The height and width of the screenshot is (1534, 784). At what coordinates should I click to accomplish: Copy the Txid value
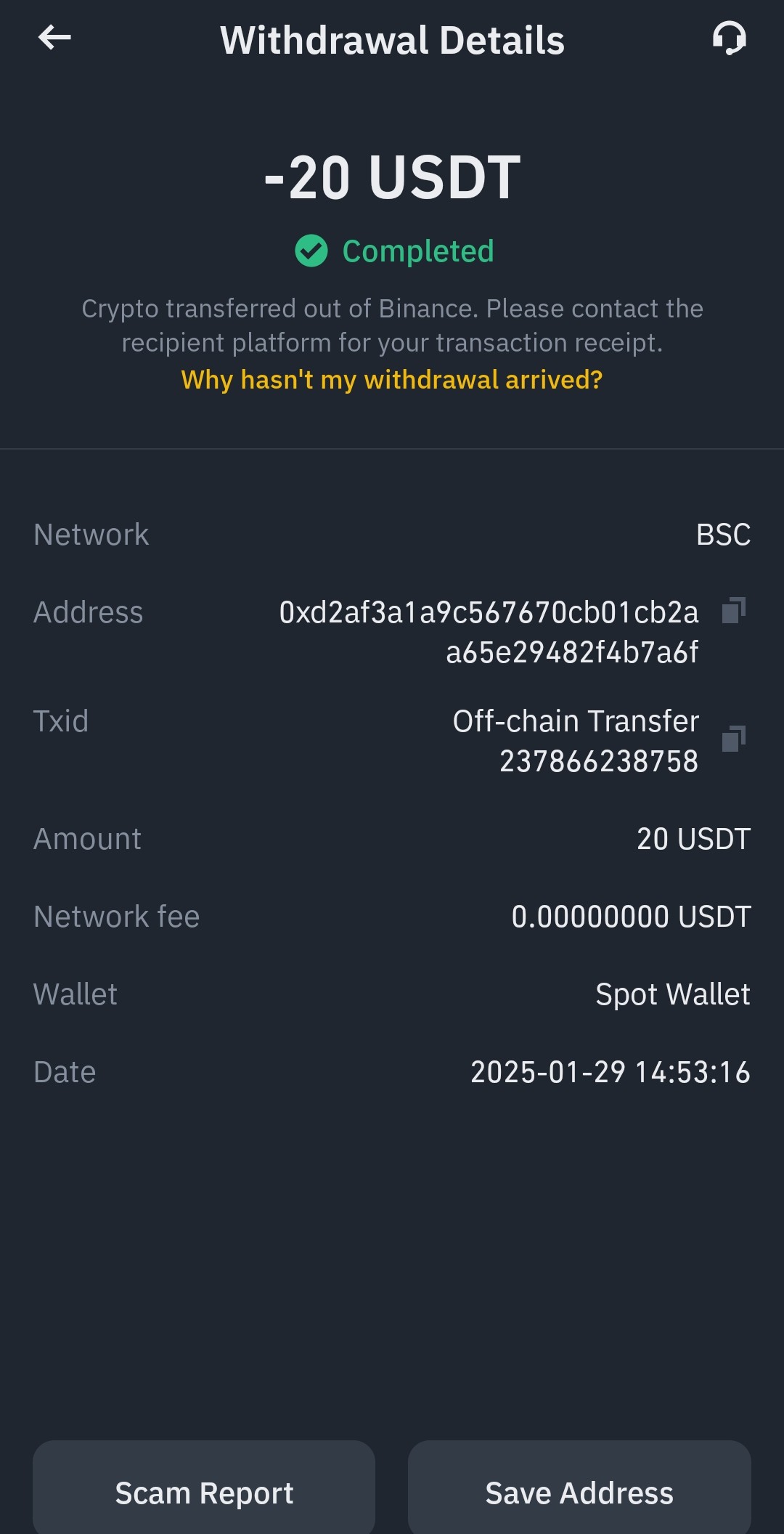tap(734, 739)
